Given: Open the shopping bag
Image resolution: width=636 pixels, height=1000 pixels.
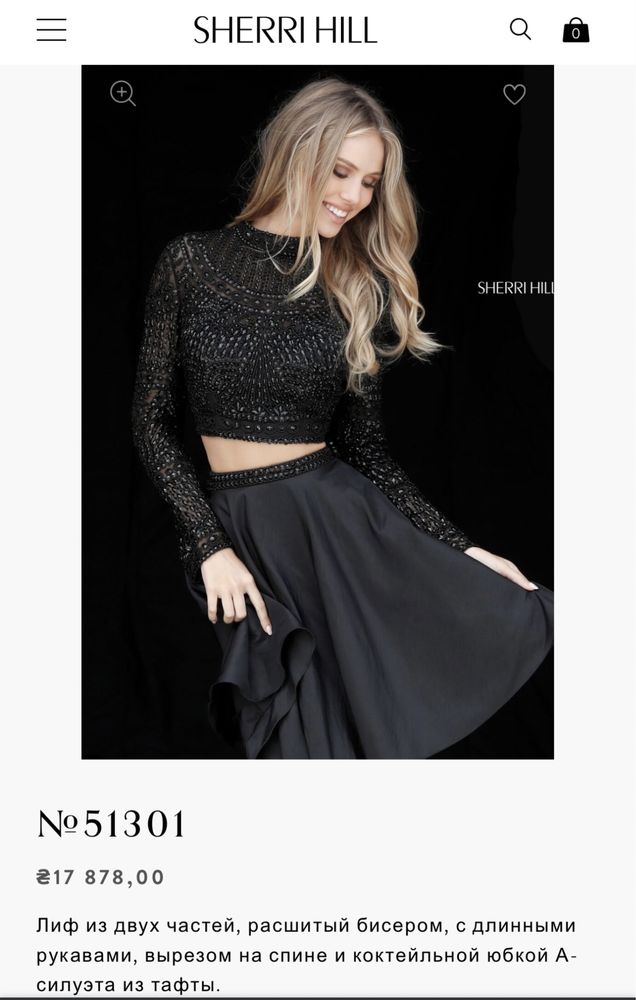Looking at the screenshot, I should point(575,30).
